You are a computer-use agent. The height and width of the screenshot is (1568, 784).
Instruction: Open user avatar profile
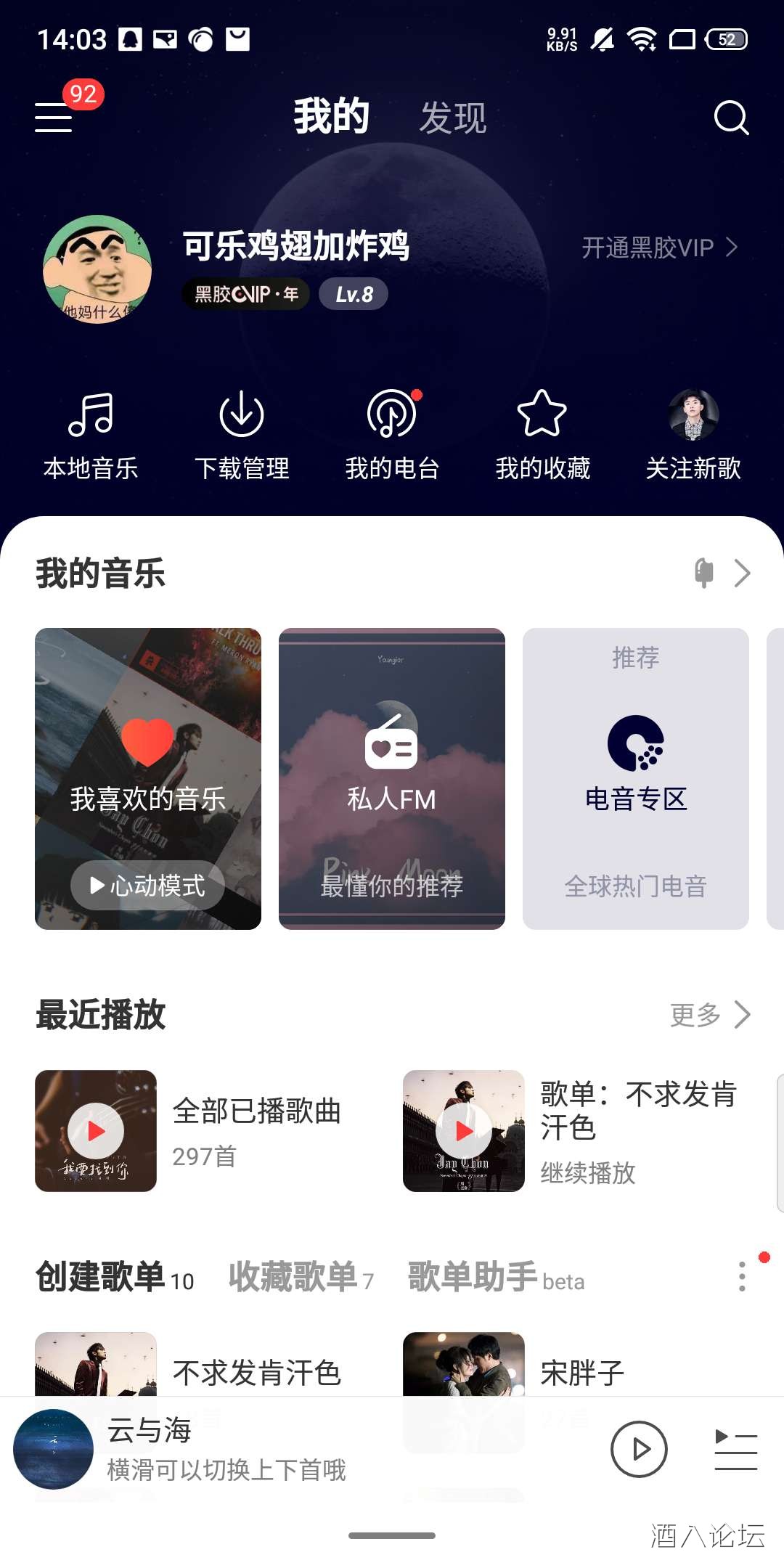coord(97,269)
